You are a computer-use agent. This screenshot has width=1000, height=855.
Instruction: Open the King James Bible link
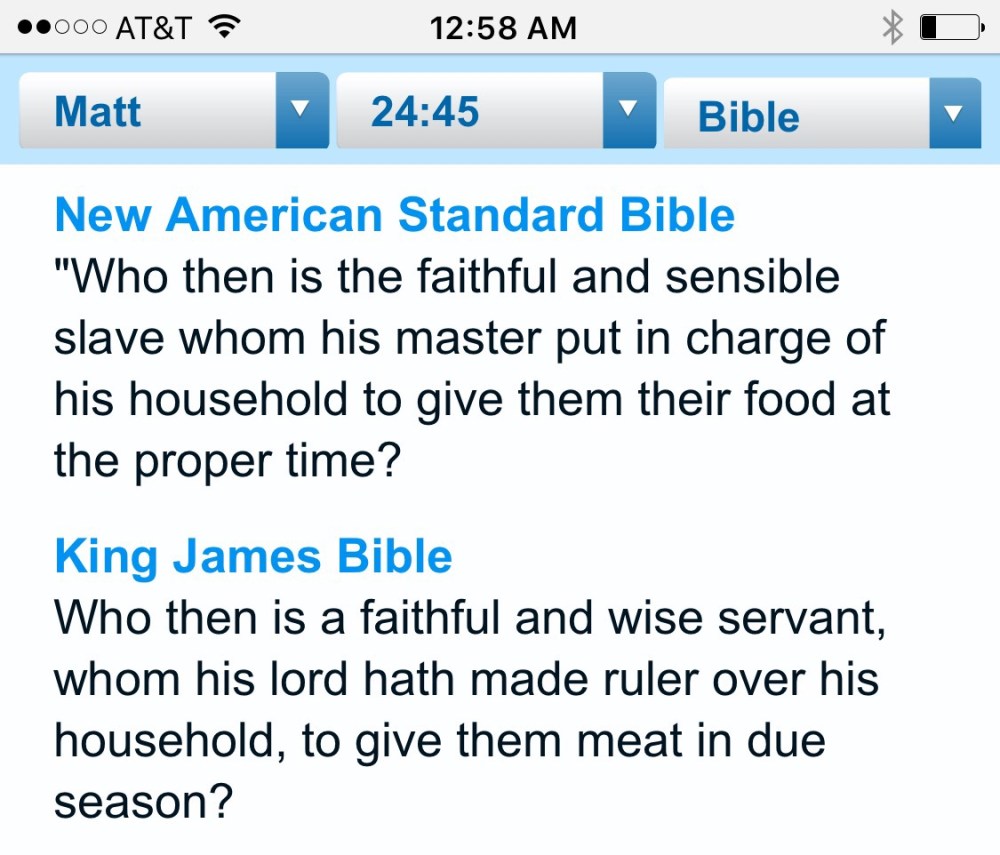coord(253,557)
